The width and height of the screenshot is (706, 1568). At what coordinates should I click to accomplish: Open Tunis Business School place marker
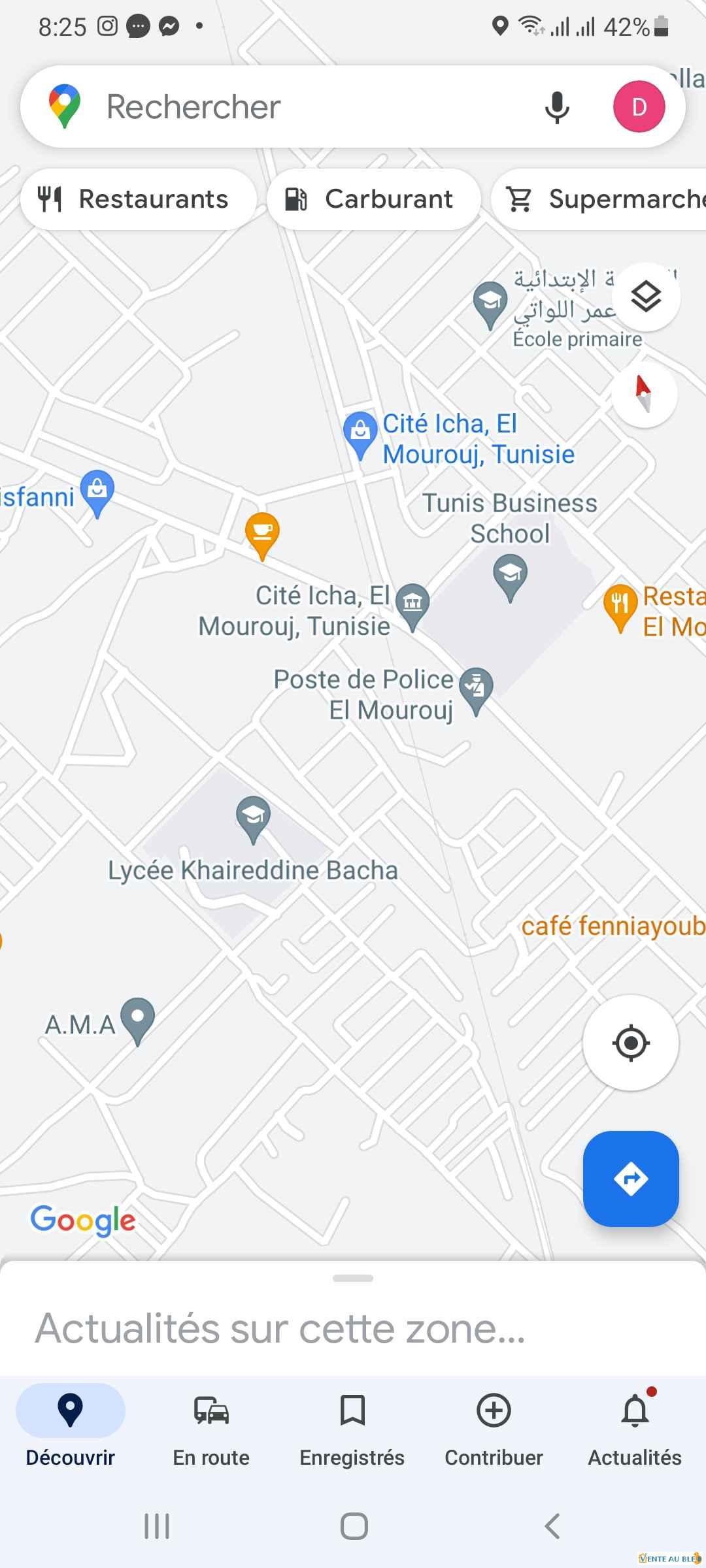coord(510,575)
